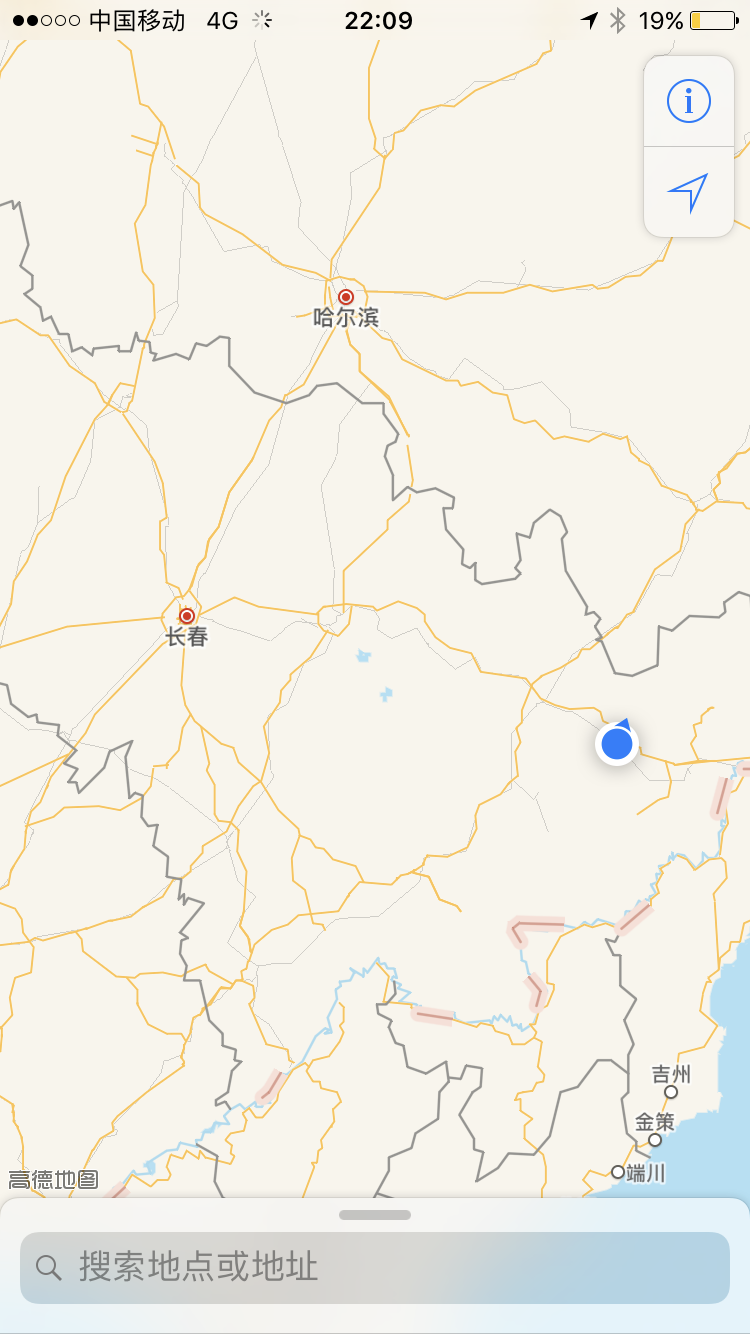This screenshot has height=1334, width=750.
Task: Tap the search field for place or address
Action: point(375,1267)
